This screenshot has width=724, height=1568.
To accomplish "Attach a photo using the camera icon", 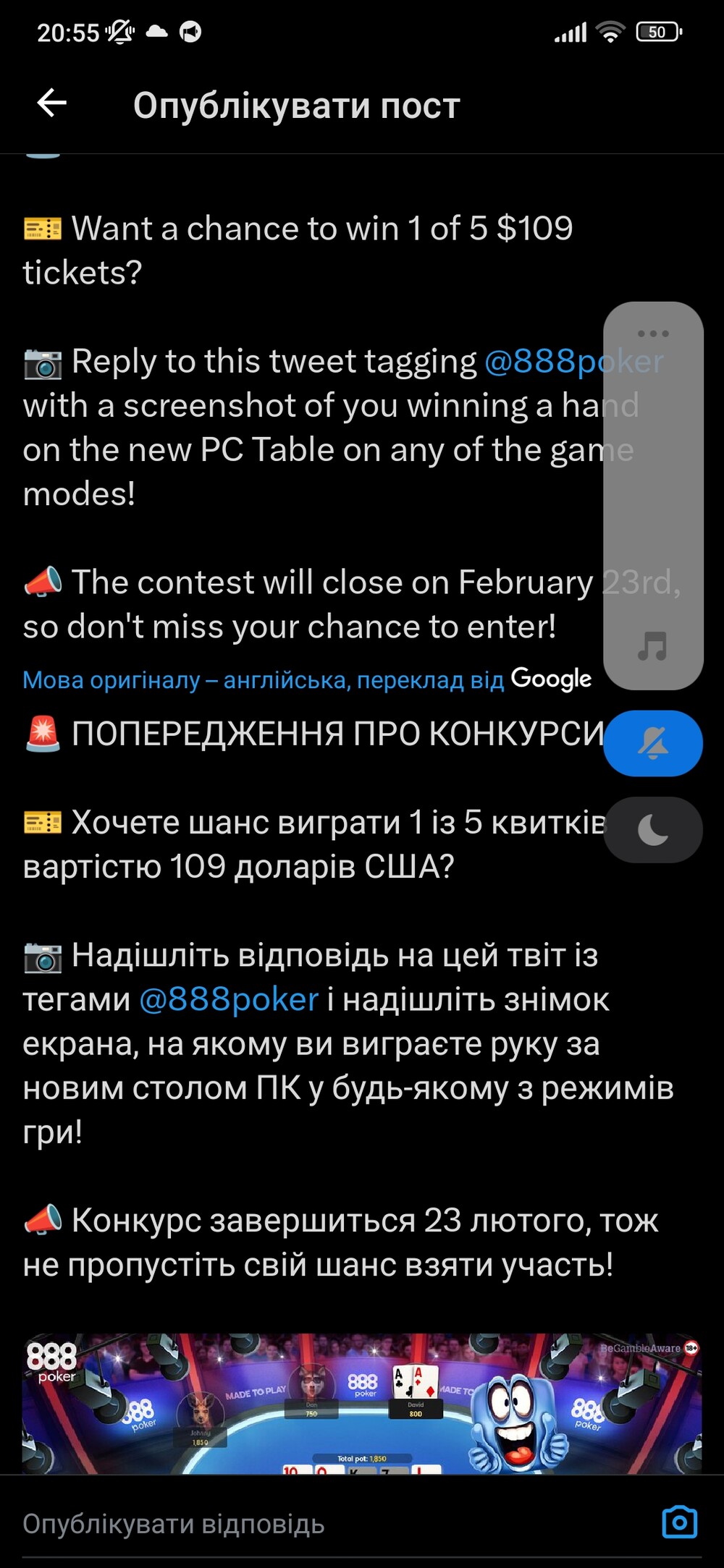I will click(x=680, y=1522).
